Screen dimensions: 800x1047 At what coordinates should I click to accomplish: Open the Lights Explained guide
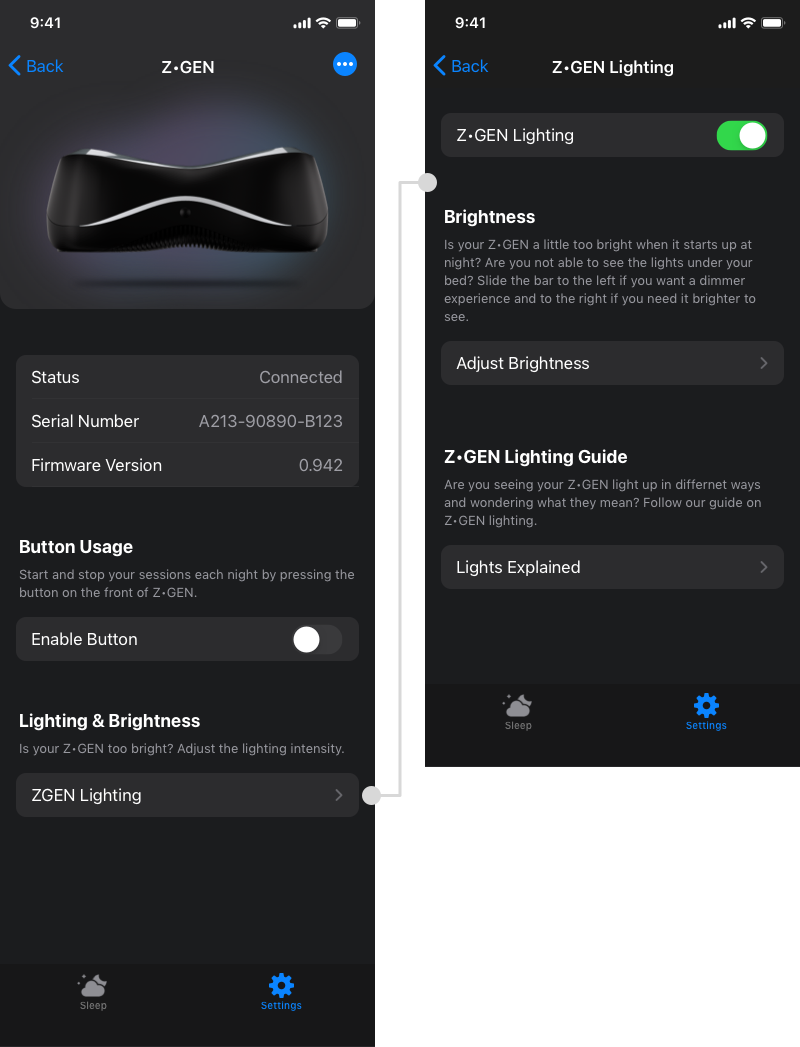[612, 567]
